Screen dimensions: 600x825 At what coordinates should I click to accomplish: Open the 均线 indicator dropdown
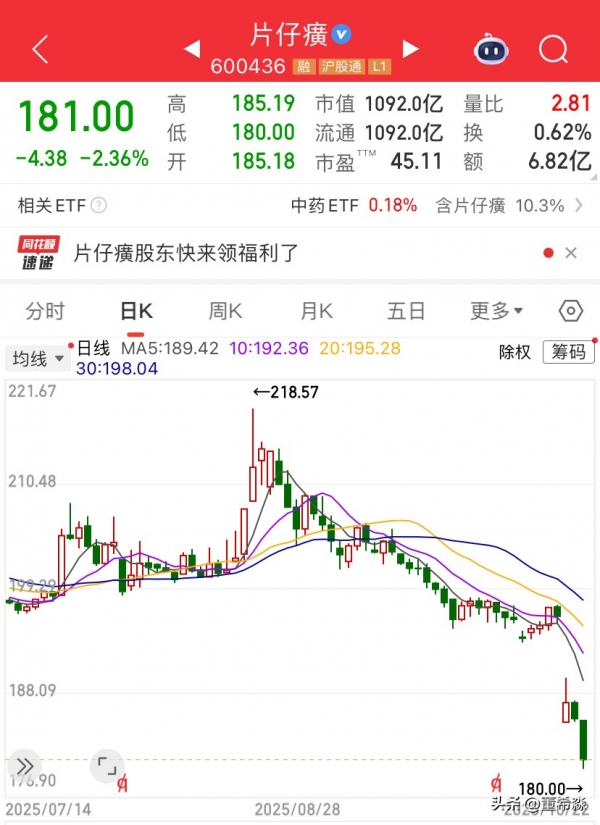tap(37, 357)
